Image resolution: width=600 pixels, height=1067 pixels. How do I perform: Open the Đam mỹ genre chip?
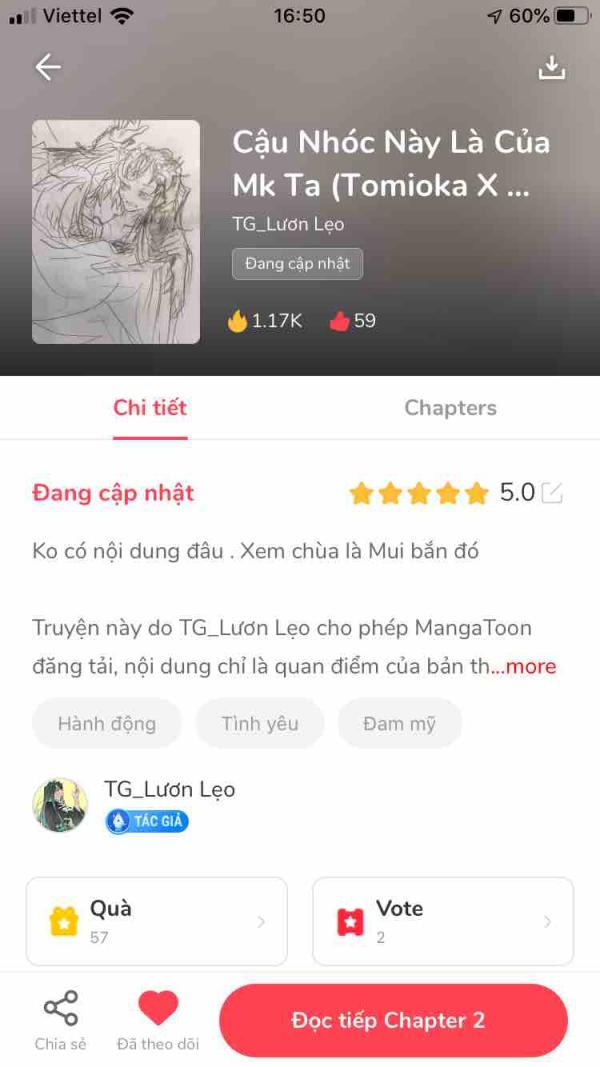399,723
